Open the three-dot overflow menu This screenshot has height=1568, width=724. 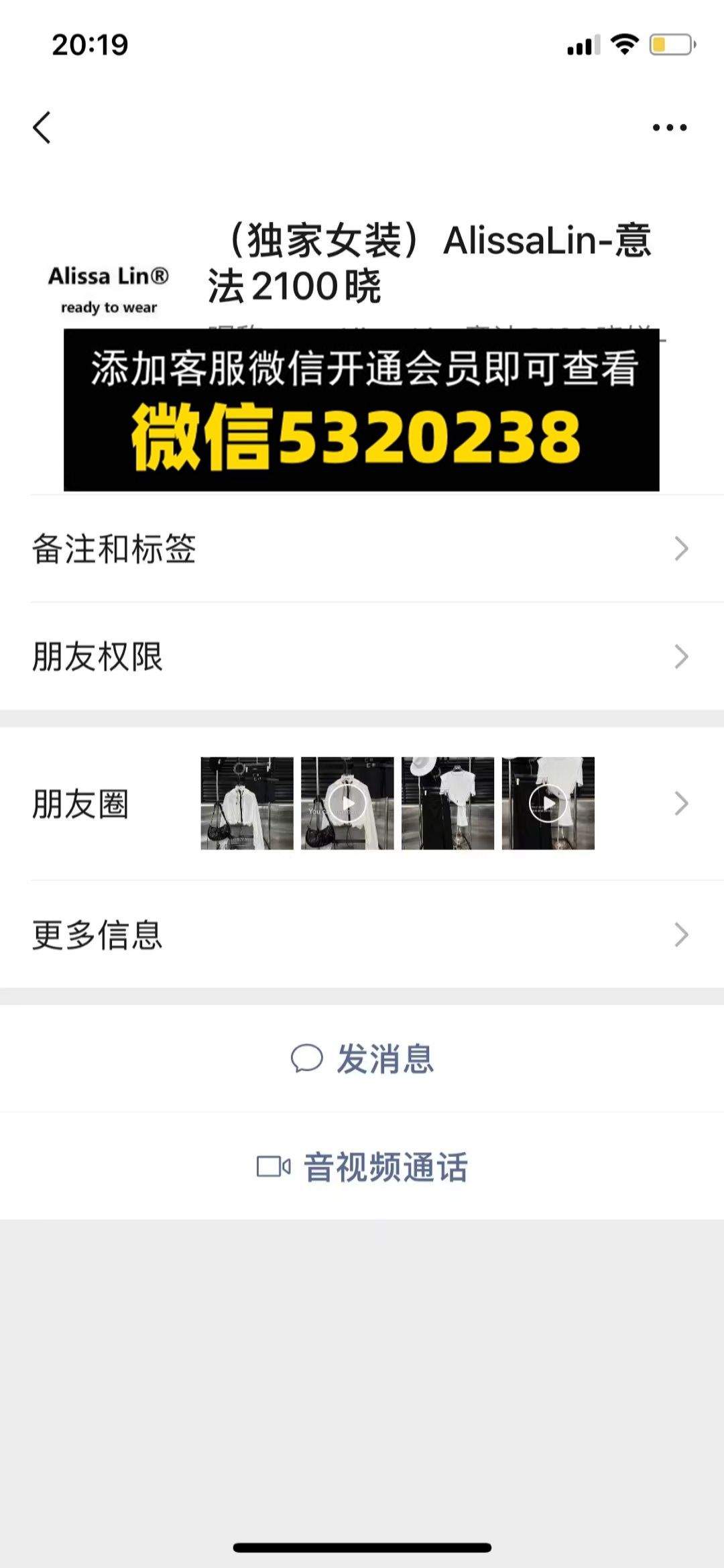click(x=670, y=127)
